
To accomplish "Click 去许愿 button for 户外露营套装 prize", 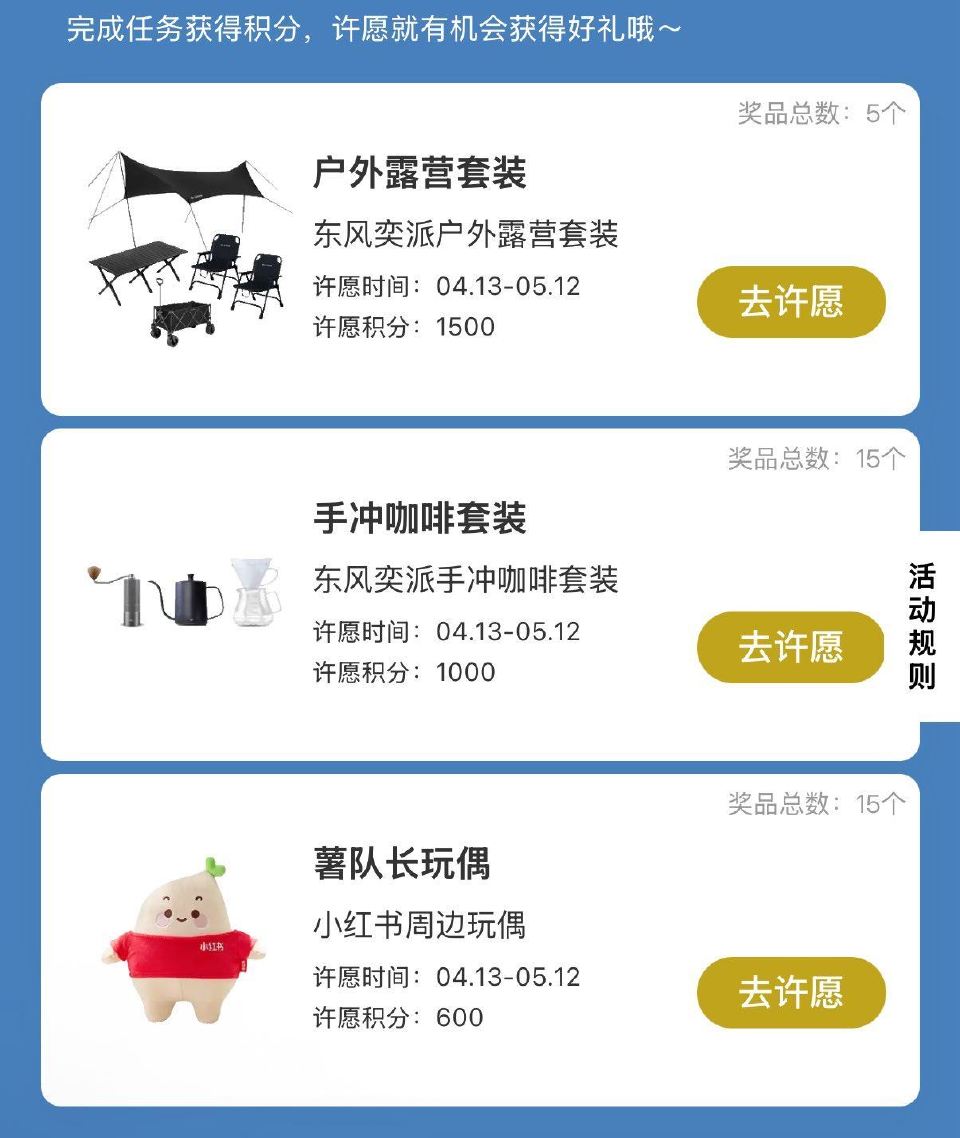I will [x=788, y=303].
